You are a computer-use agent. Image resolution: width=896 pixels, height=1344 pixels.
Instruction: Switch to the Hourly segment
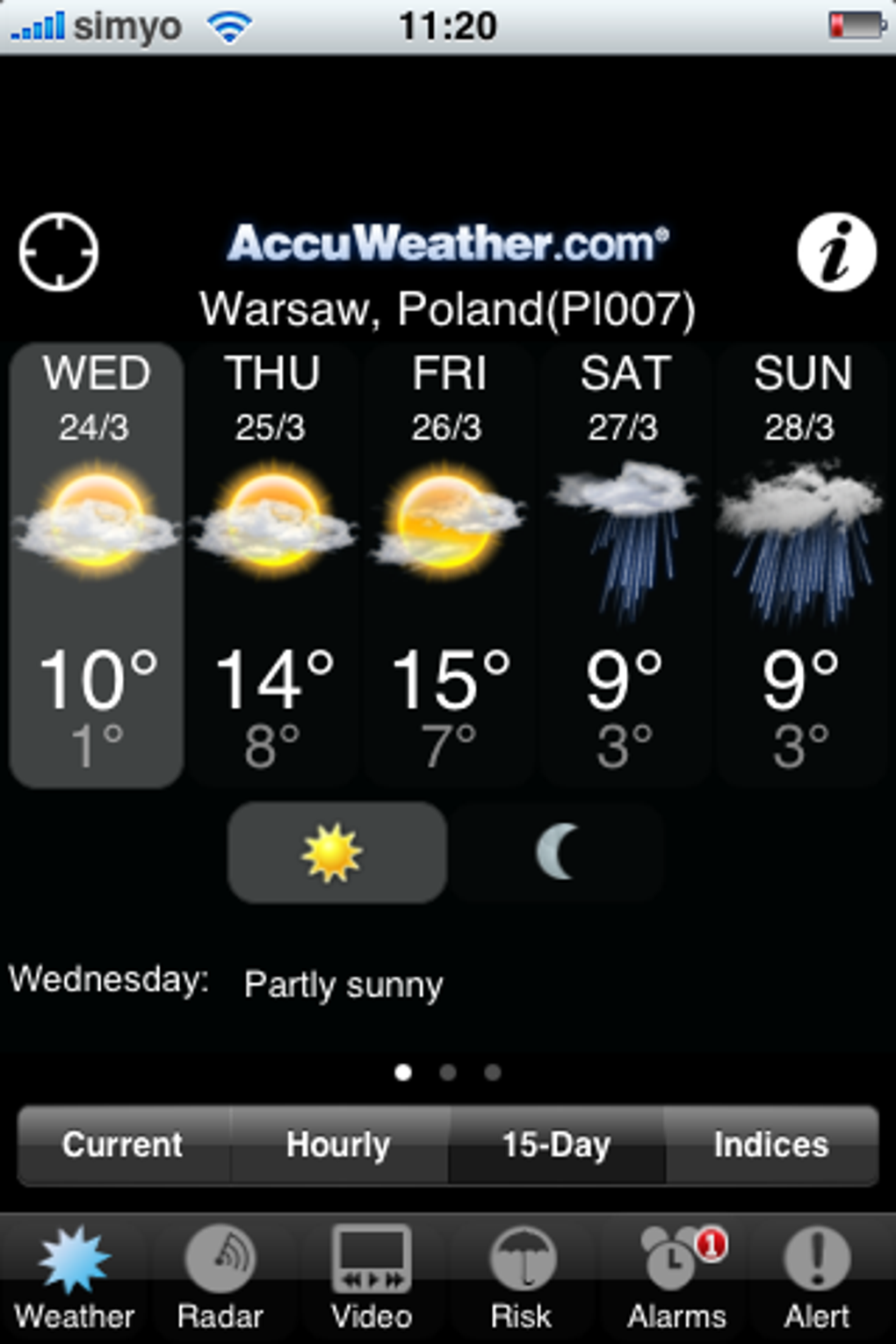[338, 1145]
